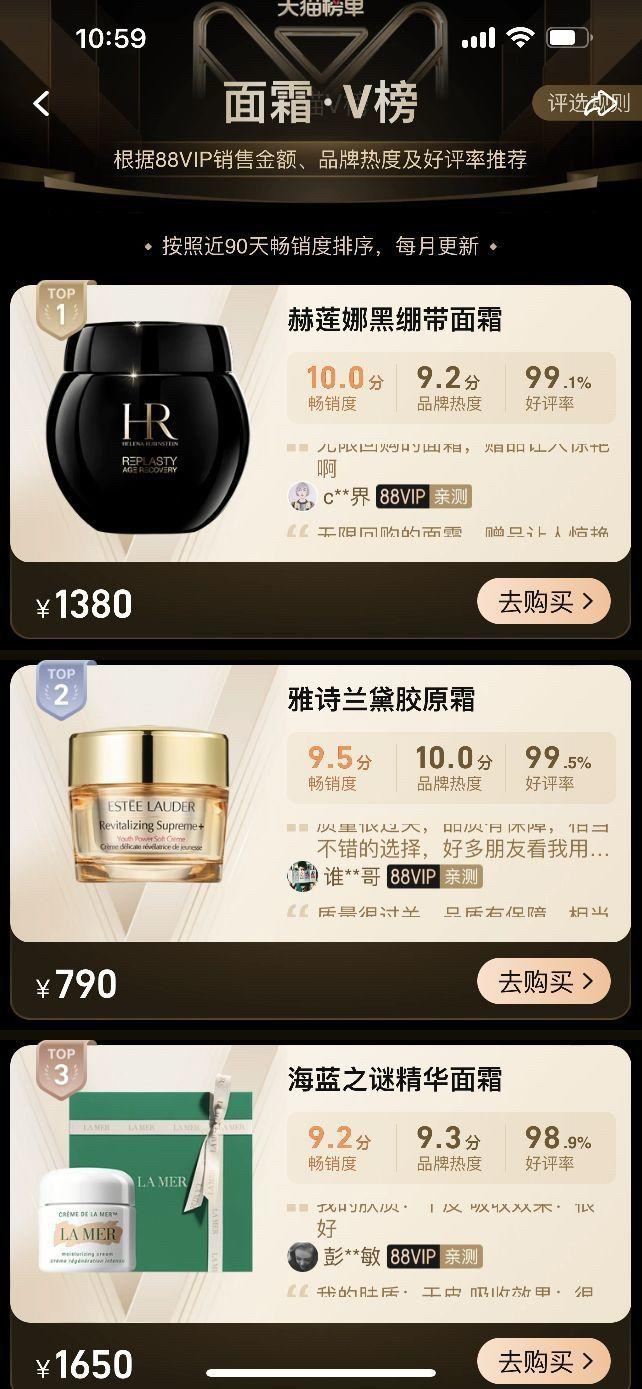This screenshot has width=642, height=1389.
Task: Open the 海蓝之谜精华面霜 product card
Action: point(394,1079)
